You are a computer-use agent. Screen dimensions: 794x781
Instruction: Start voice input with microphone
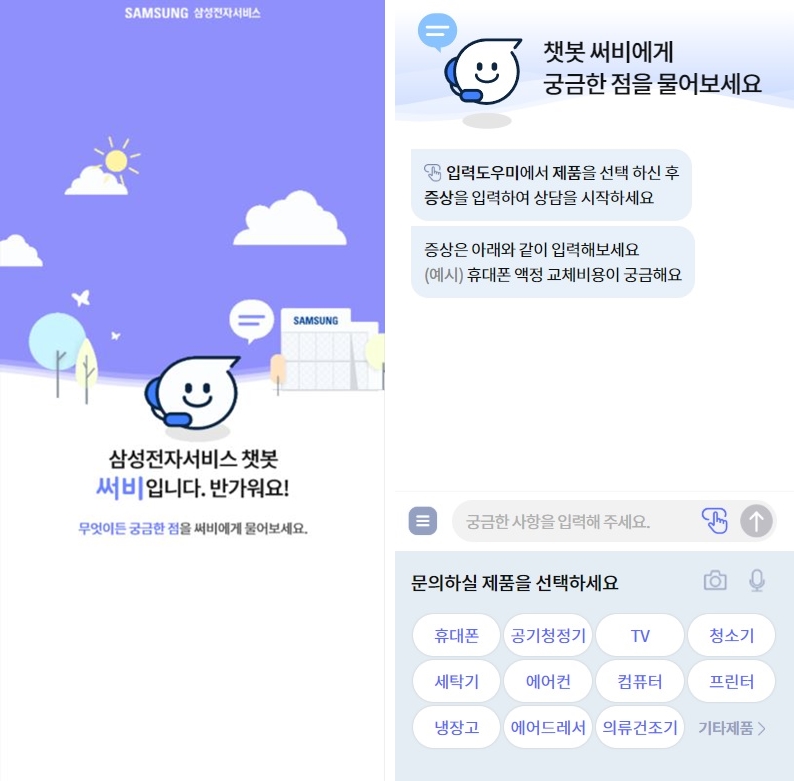point(757,580)
